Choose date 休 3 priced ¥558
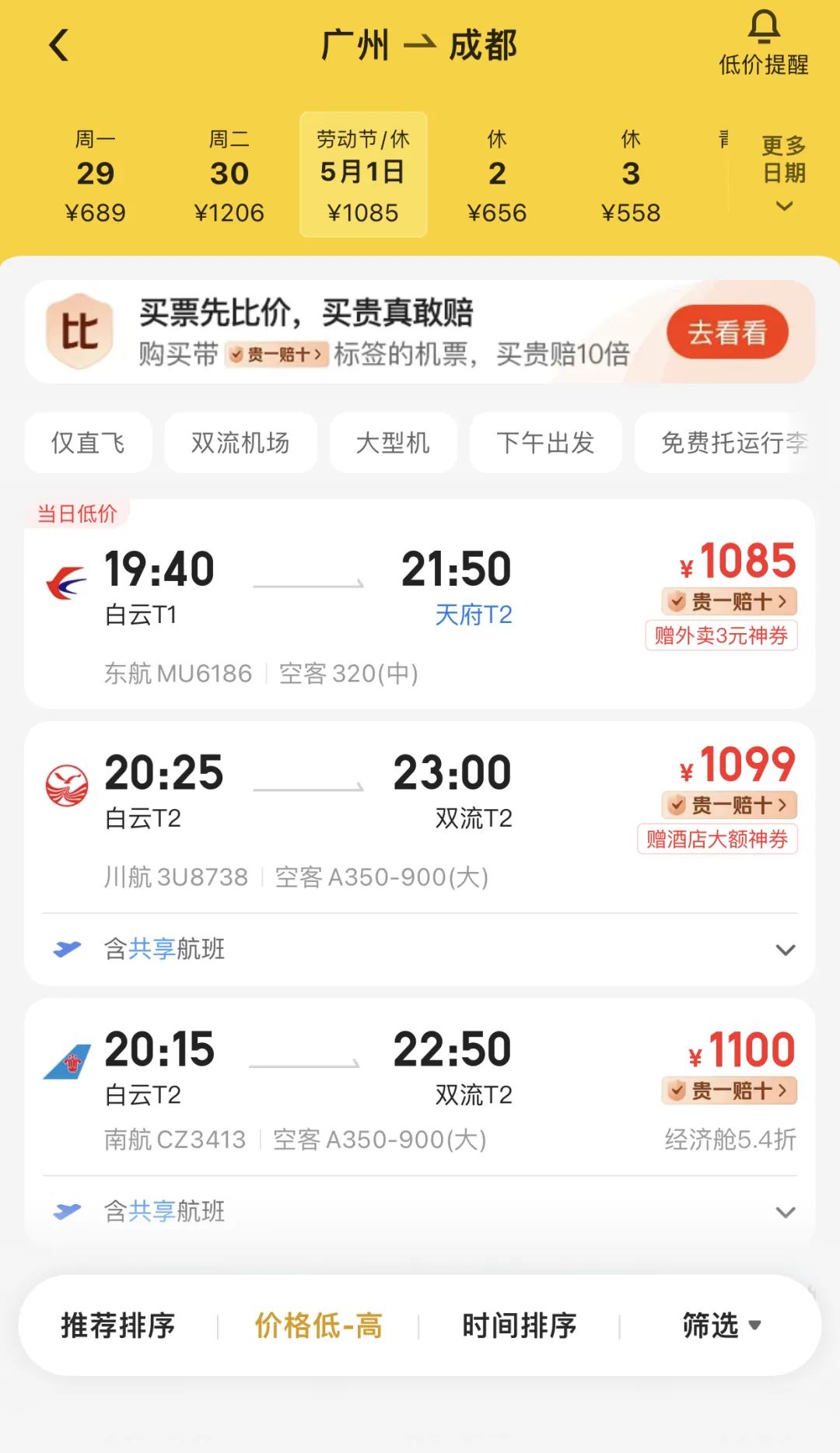840x1453 pixels. (x=631, y=175)
